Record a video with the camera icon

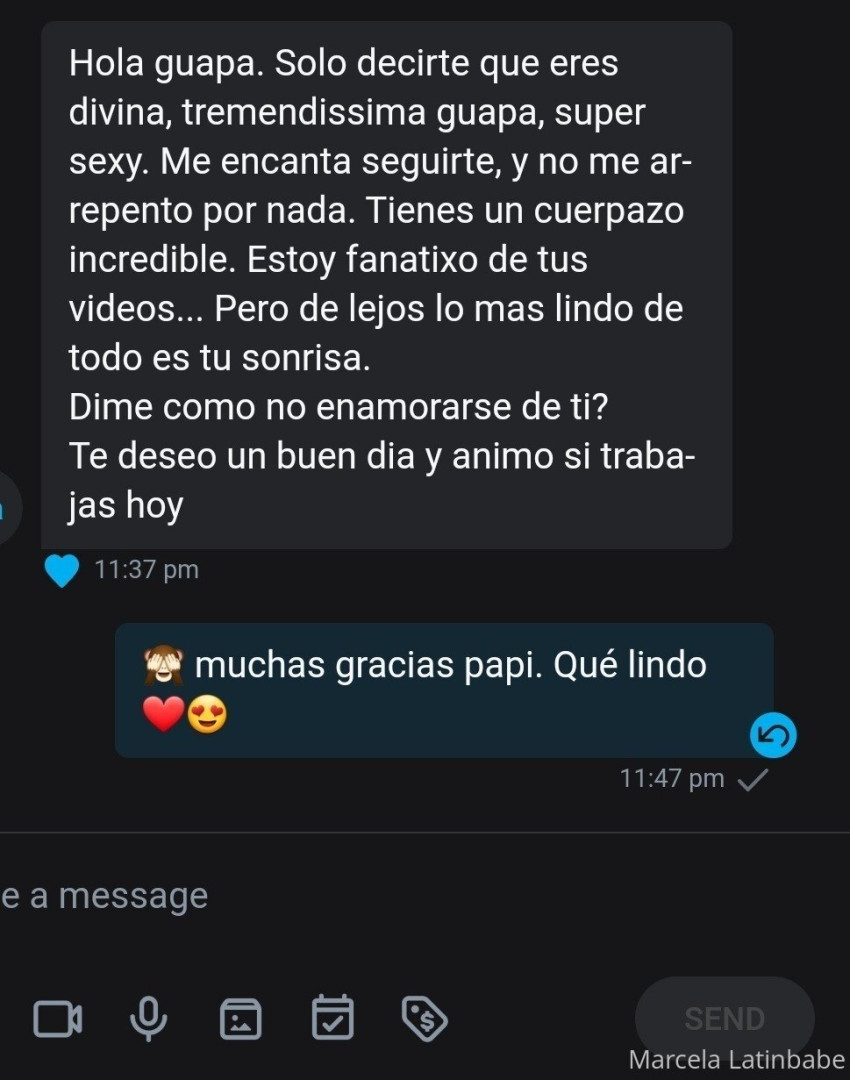click(58, 1019)
